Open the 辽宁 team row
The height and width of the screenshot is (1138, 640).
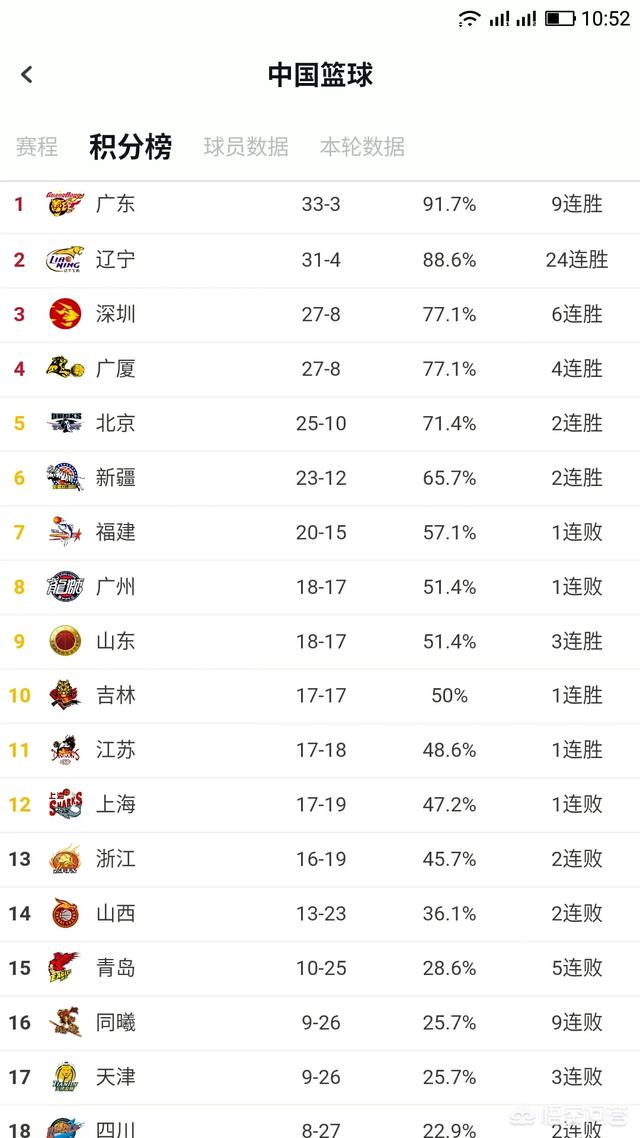[320, 261]
